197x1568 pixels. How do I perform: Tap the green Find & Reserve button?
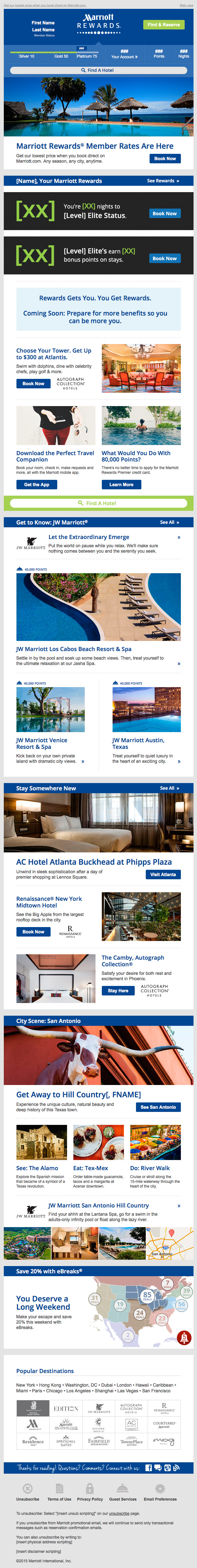pyautogui.click(x=163, y=24)
